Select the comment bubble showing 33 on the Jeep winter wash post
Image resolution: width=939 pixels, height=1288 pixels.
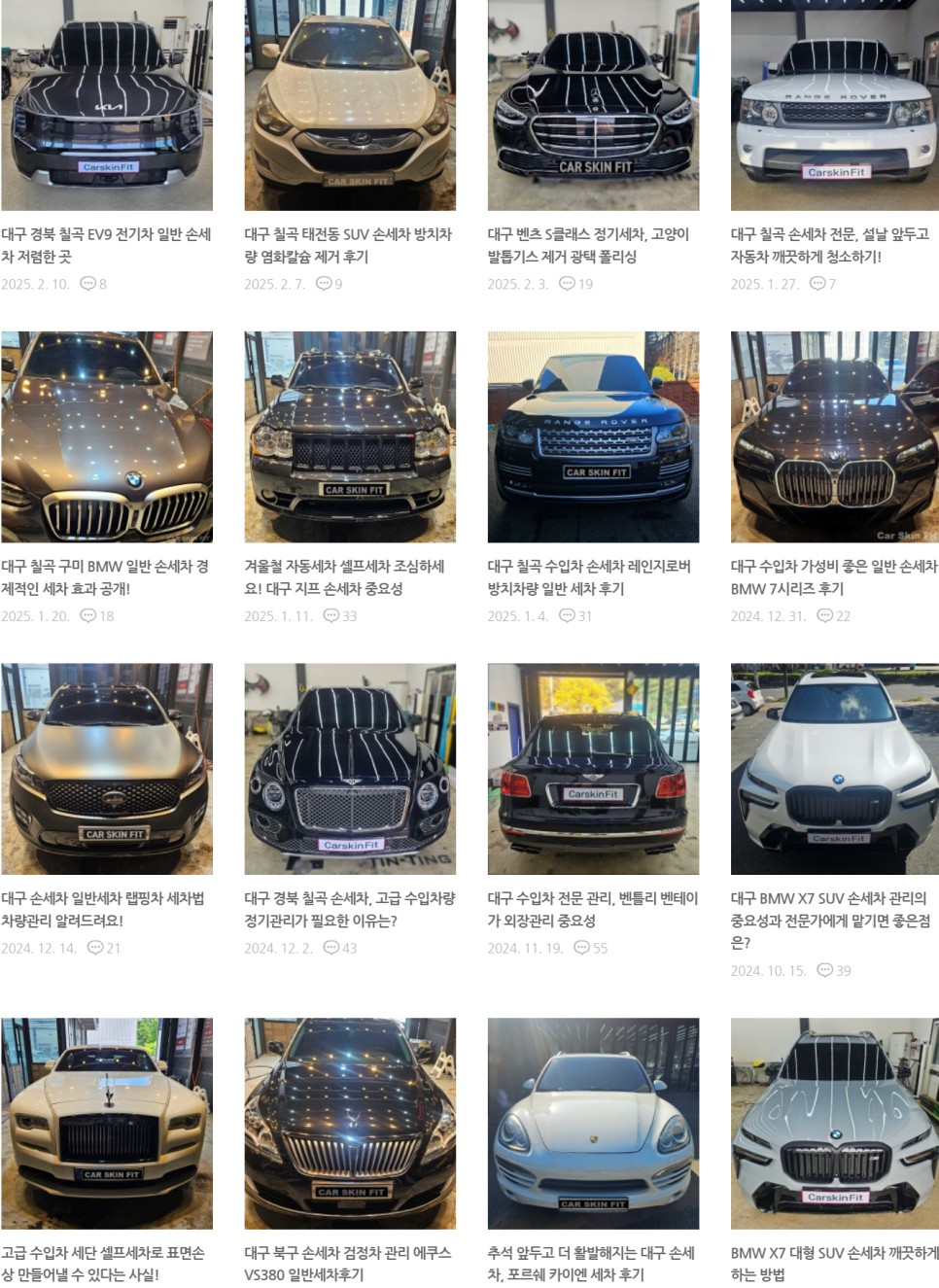[x=331, y=615]
